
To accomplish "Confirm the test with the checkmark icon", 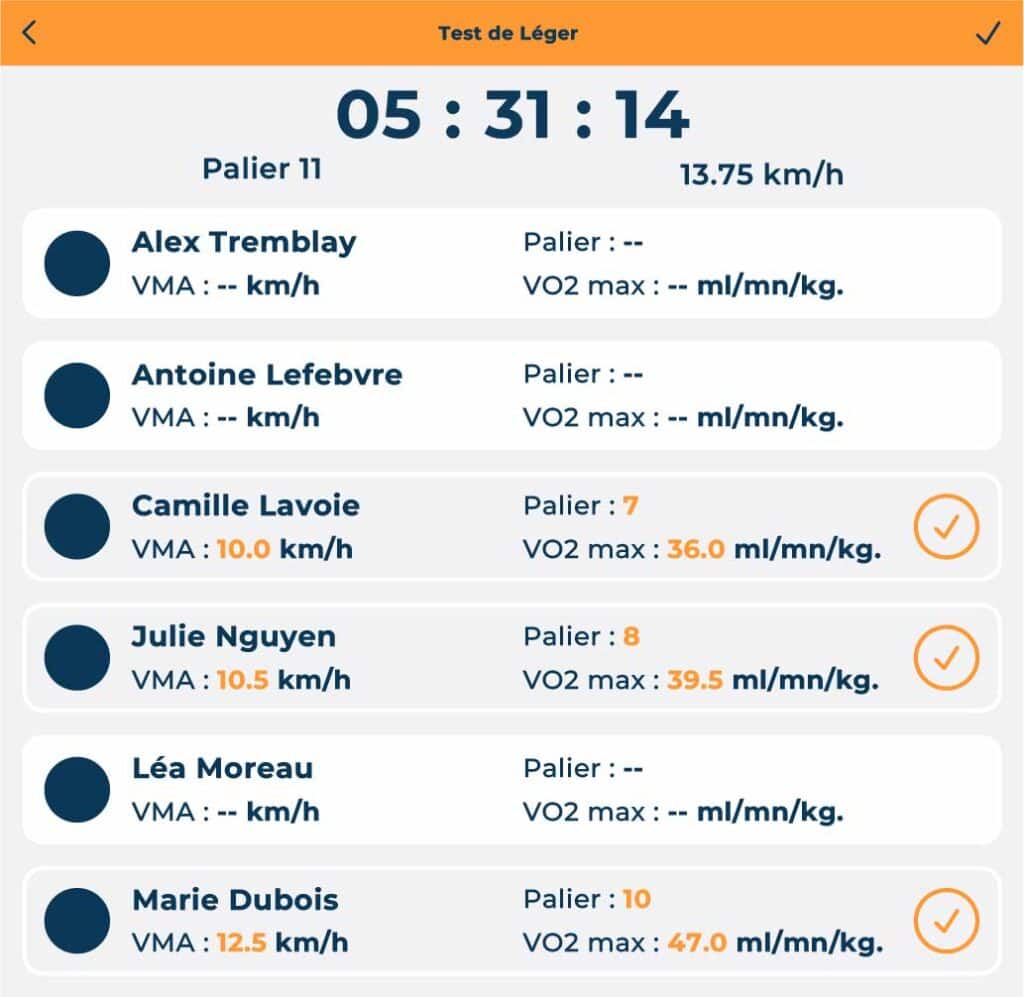I will pyautogui.click(x=987, y=33).
